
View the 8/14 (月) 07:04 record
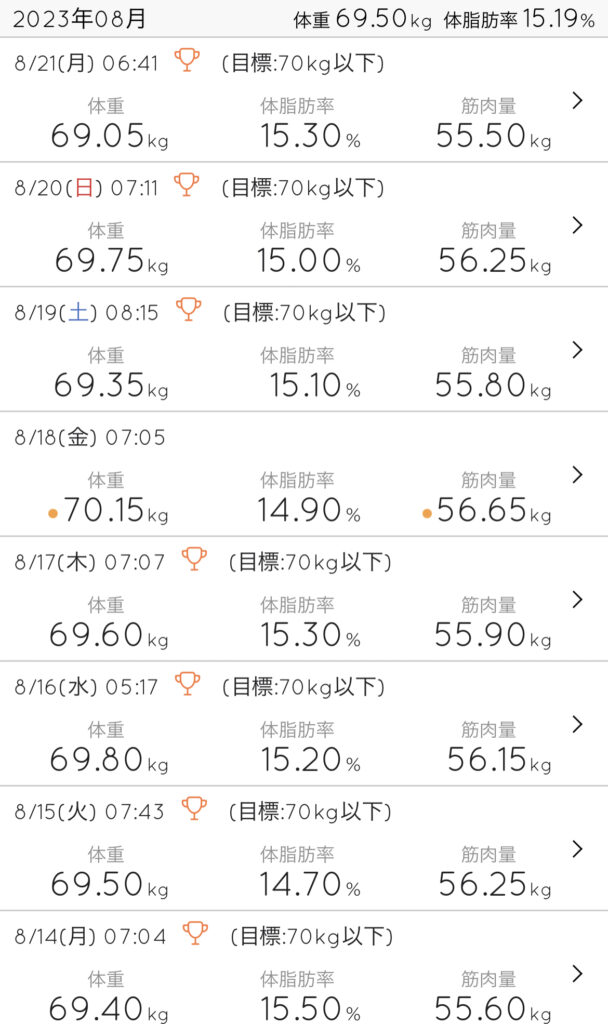pos(304,972)
